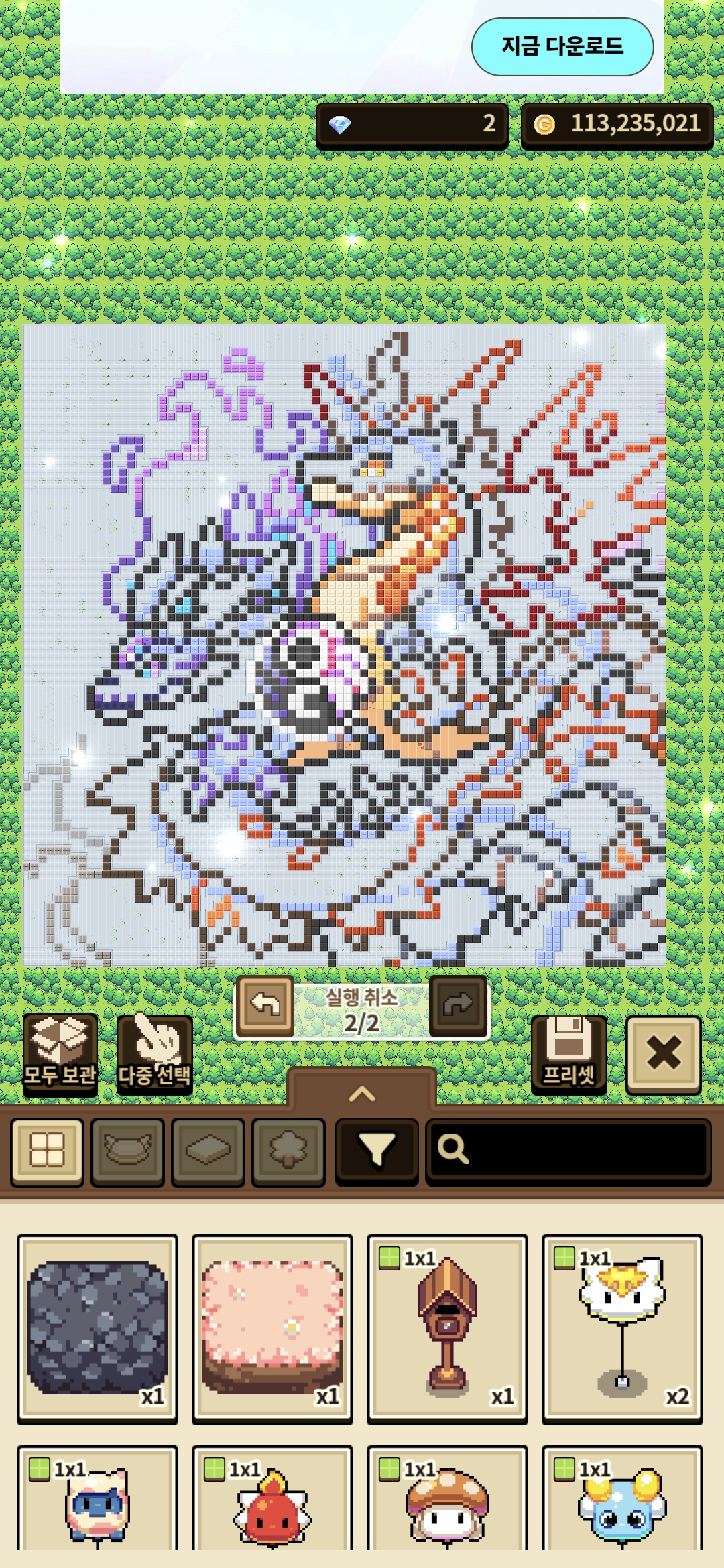
Task: Switch to the floor tile category tab
Action: pyautogui.click(x=208, y=1152)
